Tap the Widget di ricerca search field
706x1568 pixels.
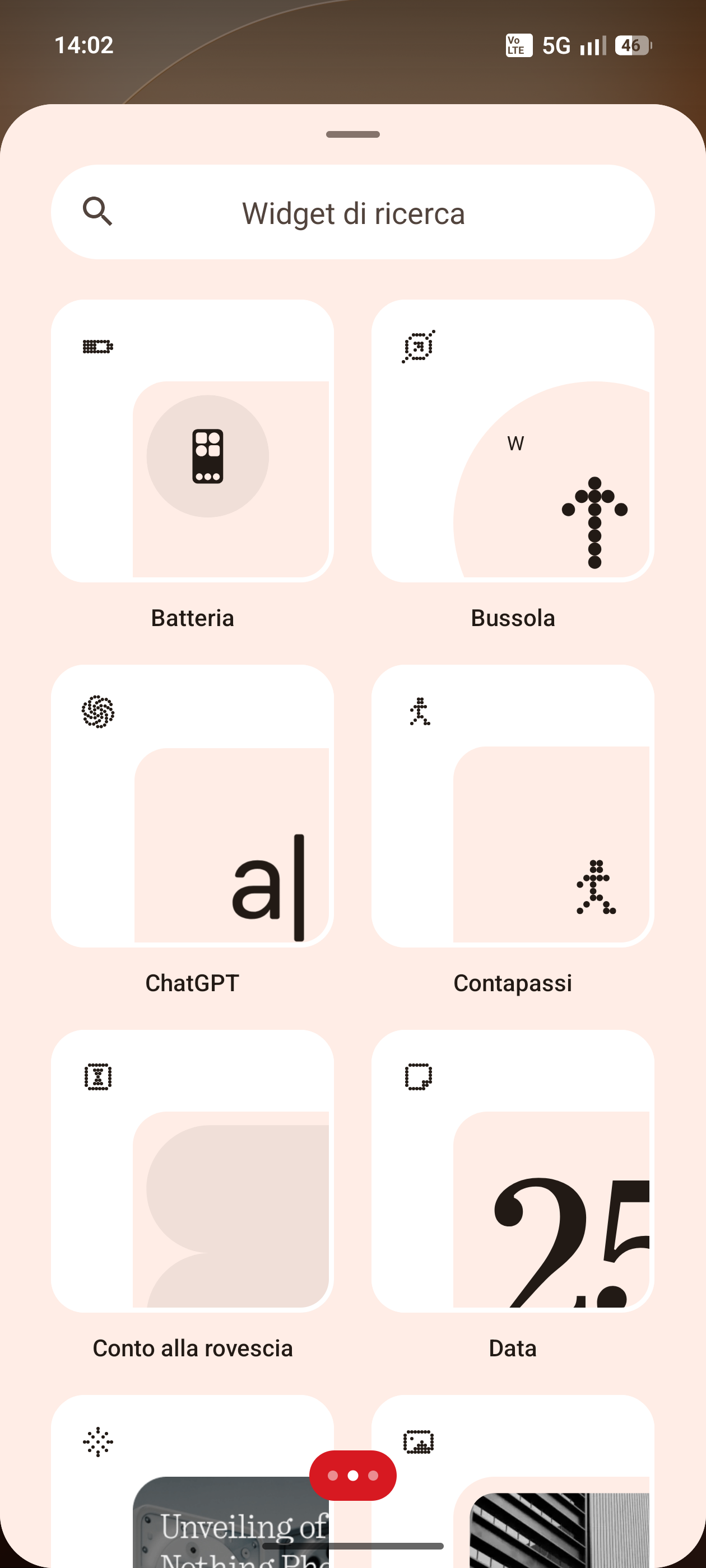[x=352, y=212]
